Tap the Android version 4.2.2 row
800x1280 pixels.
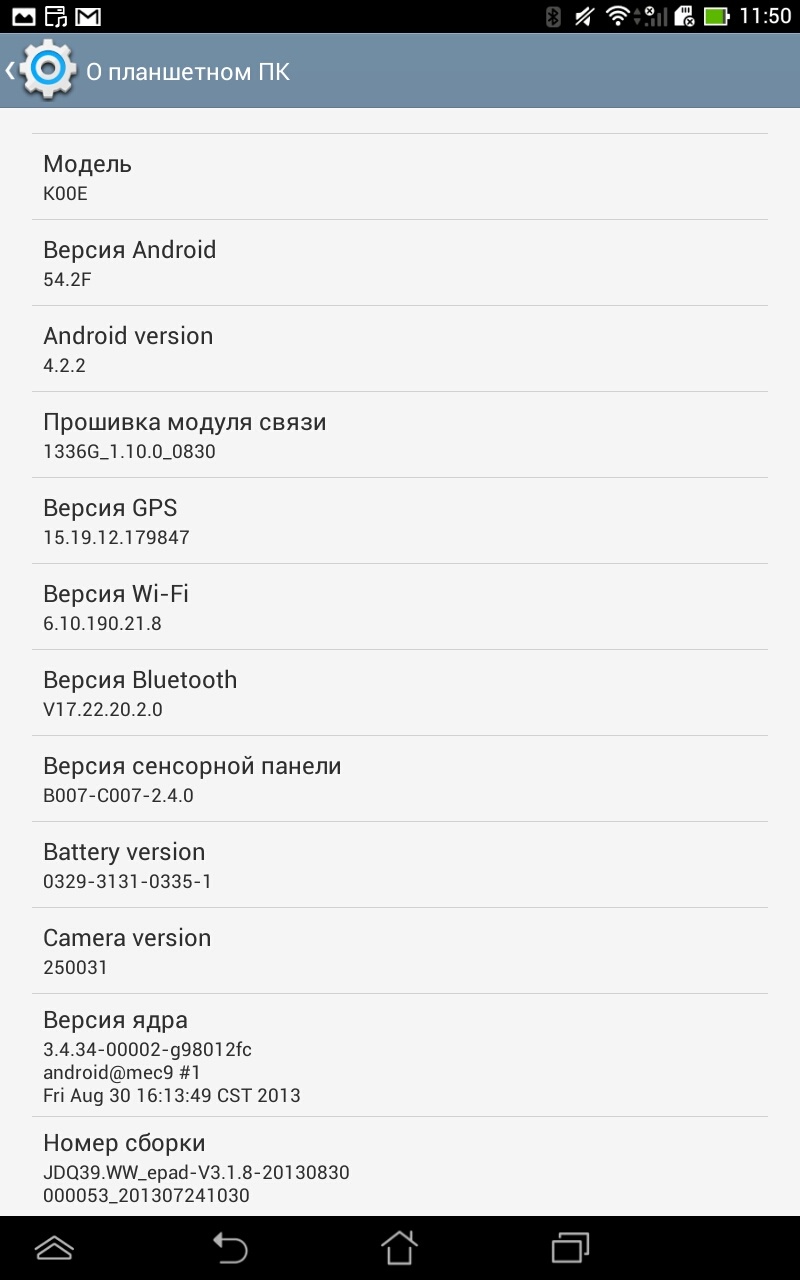(x=400, y=349)
